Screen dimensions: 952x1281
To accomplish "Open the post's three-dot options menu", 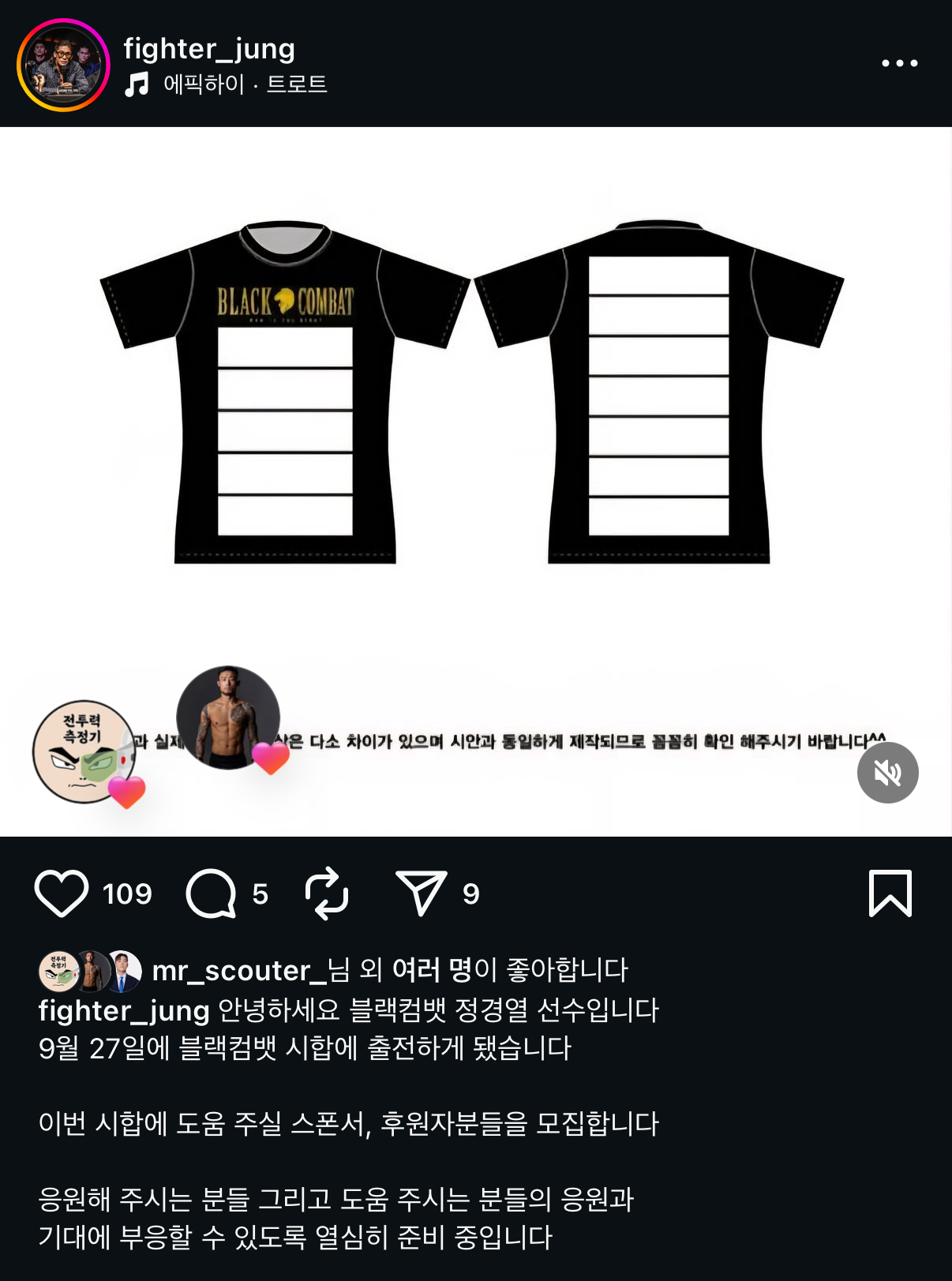I will tap(899, 63).
